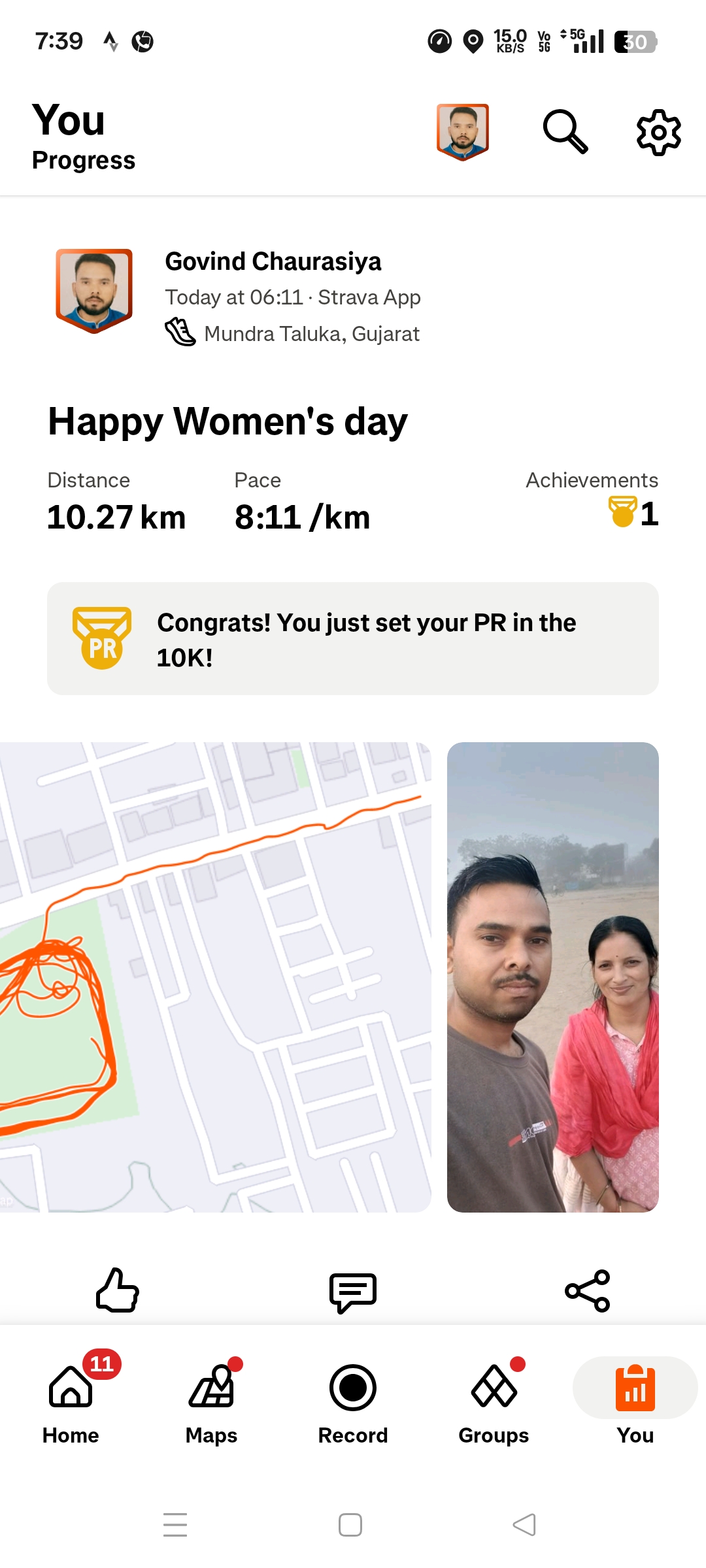Open Govind Chaurasiya's profile
The width and height of the screenshot is (706, 1568).
(273, 262)
